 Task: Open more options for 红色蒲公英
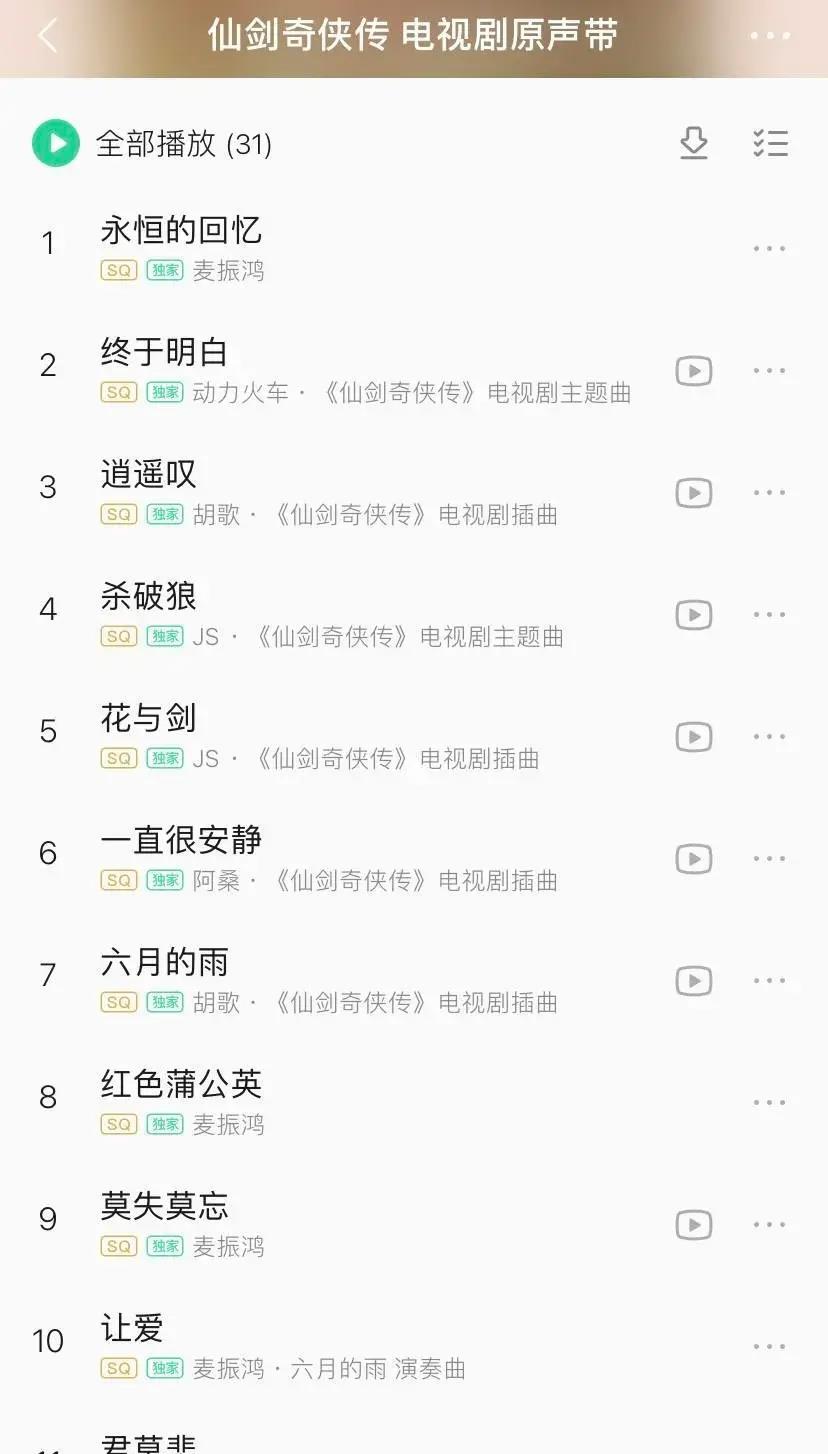click(x=770, y=1103)
